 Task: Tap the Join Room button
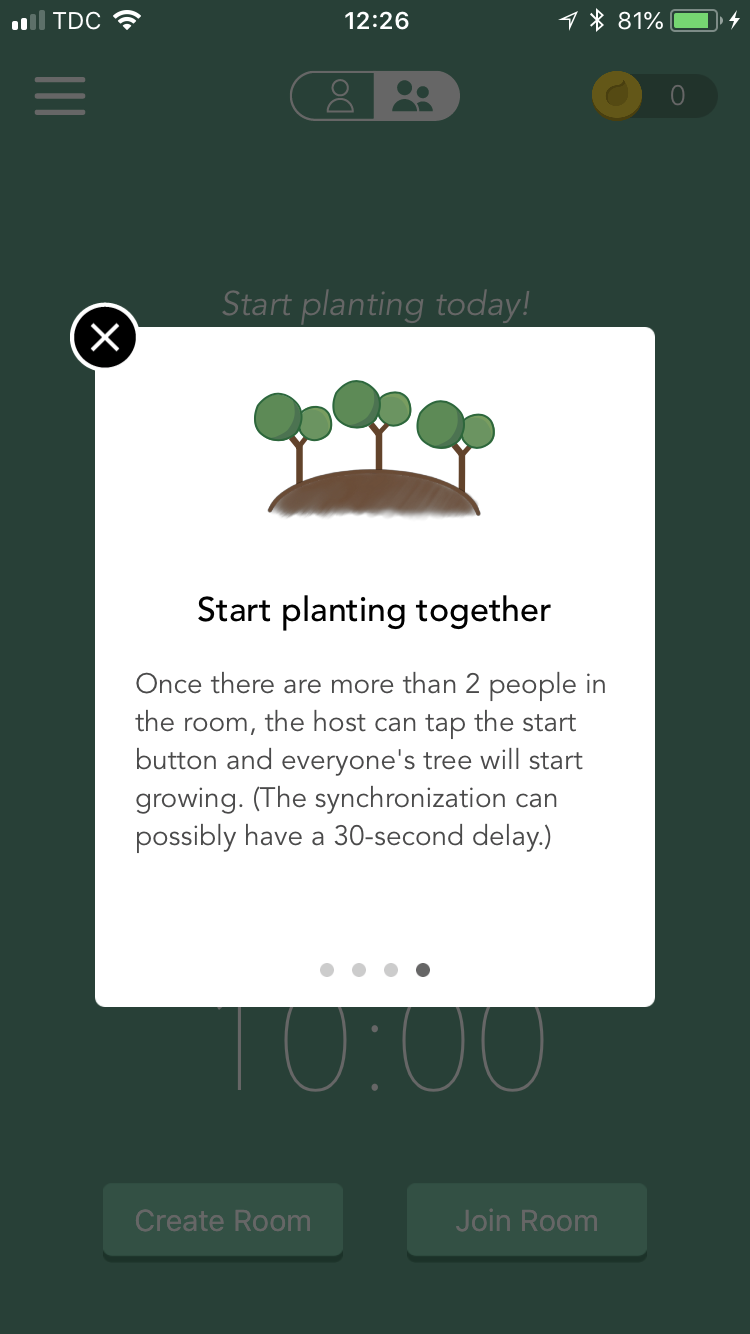527,1220
